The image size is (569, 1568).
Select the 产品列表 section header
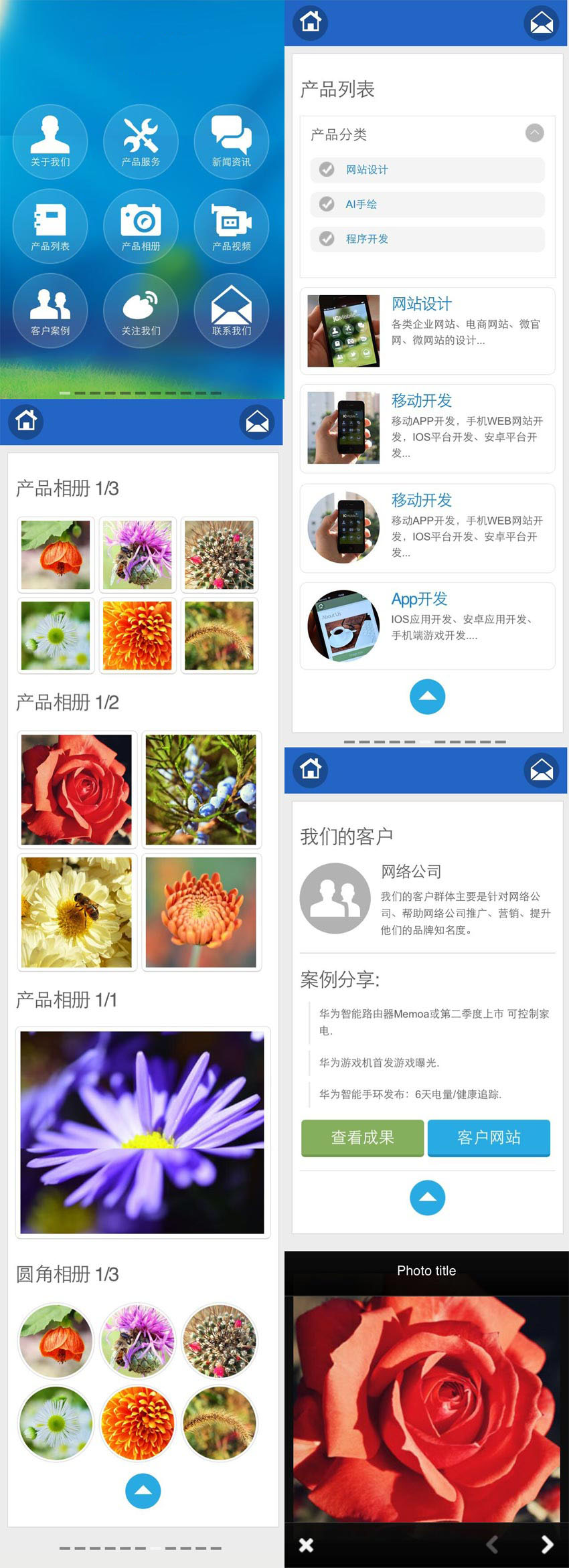(x=338, y=87)
